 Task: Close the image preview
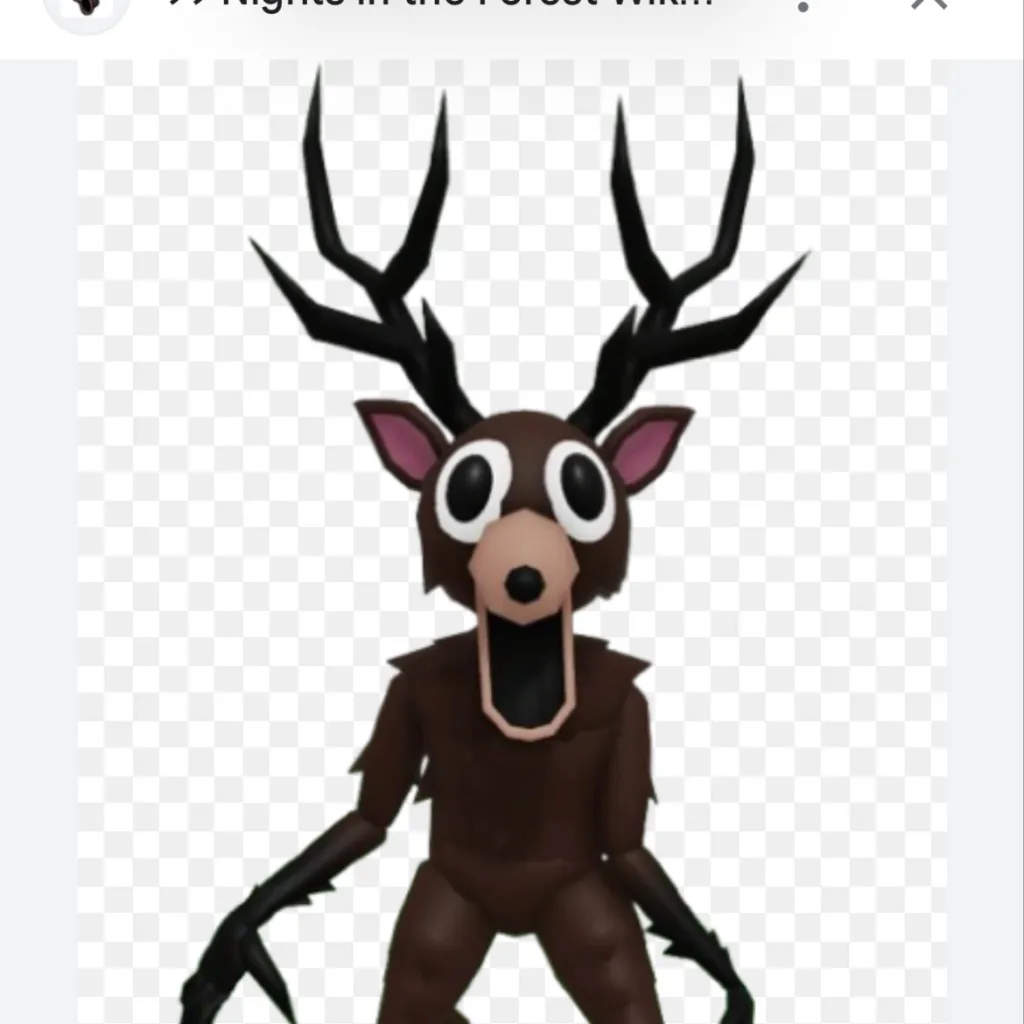929,4
